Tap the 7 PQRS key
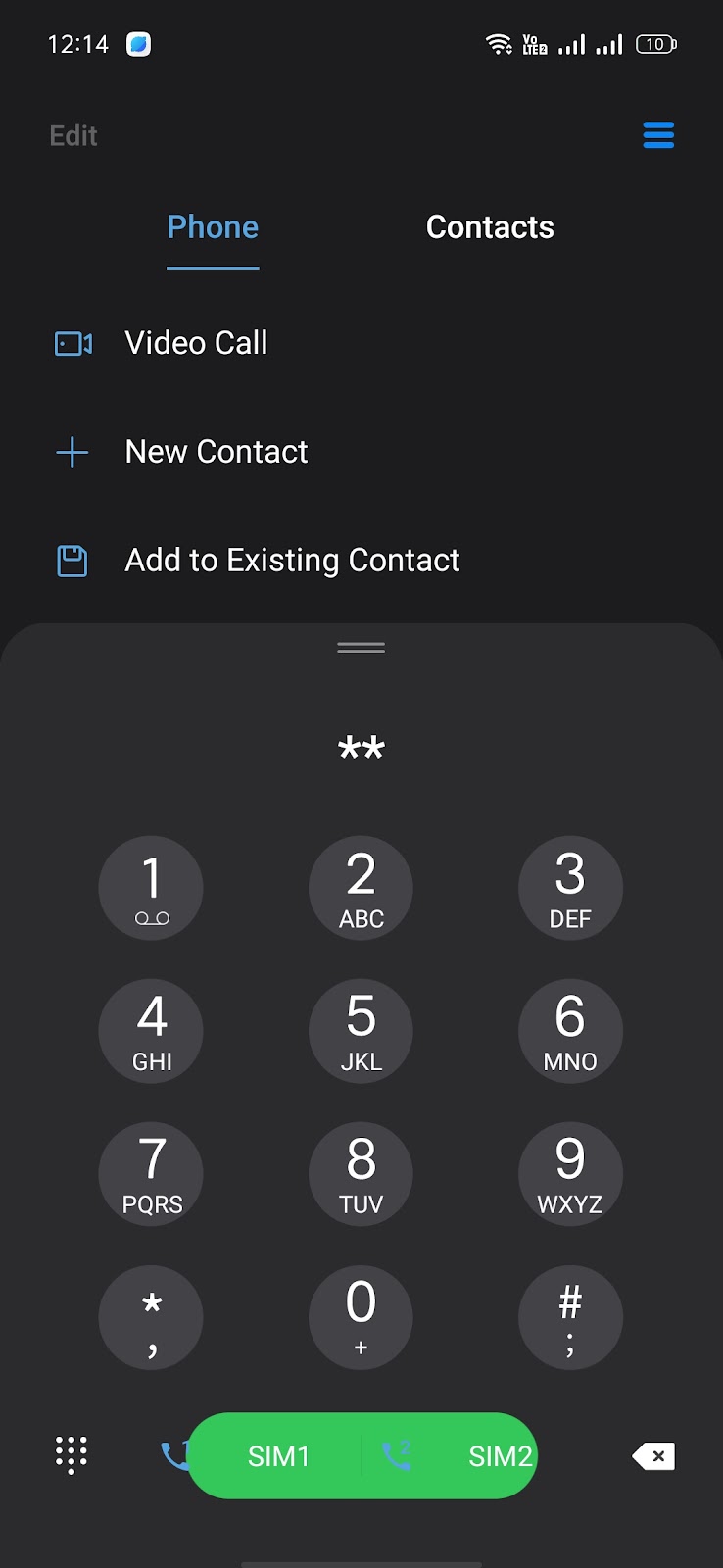 click(151, 1174)
